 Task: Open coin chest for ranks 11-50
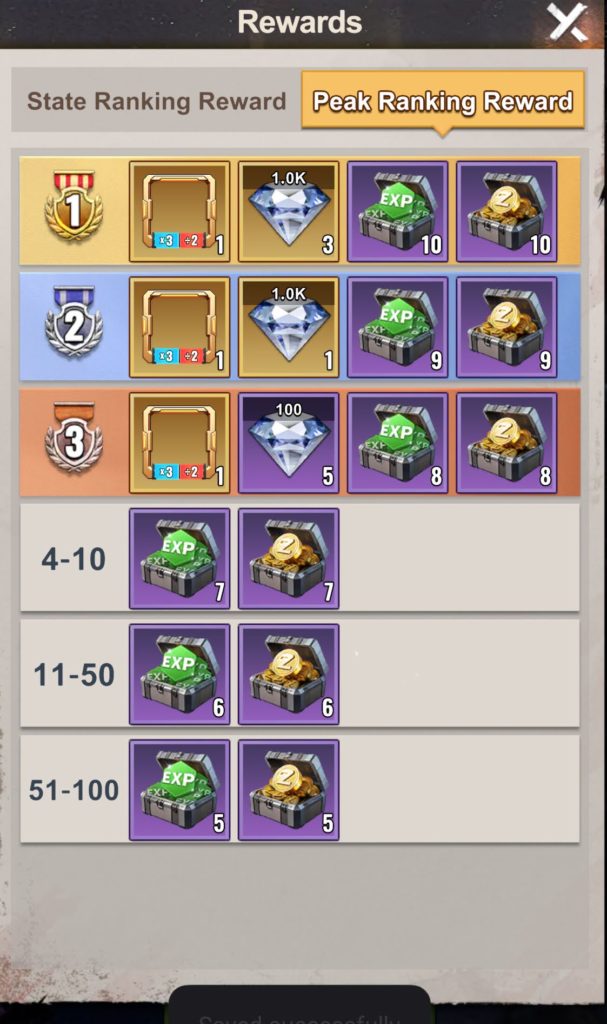(288, 674)
